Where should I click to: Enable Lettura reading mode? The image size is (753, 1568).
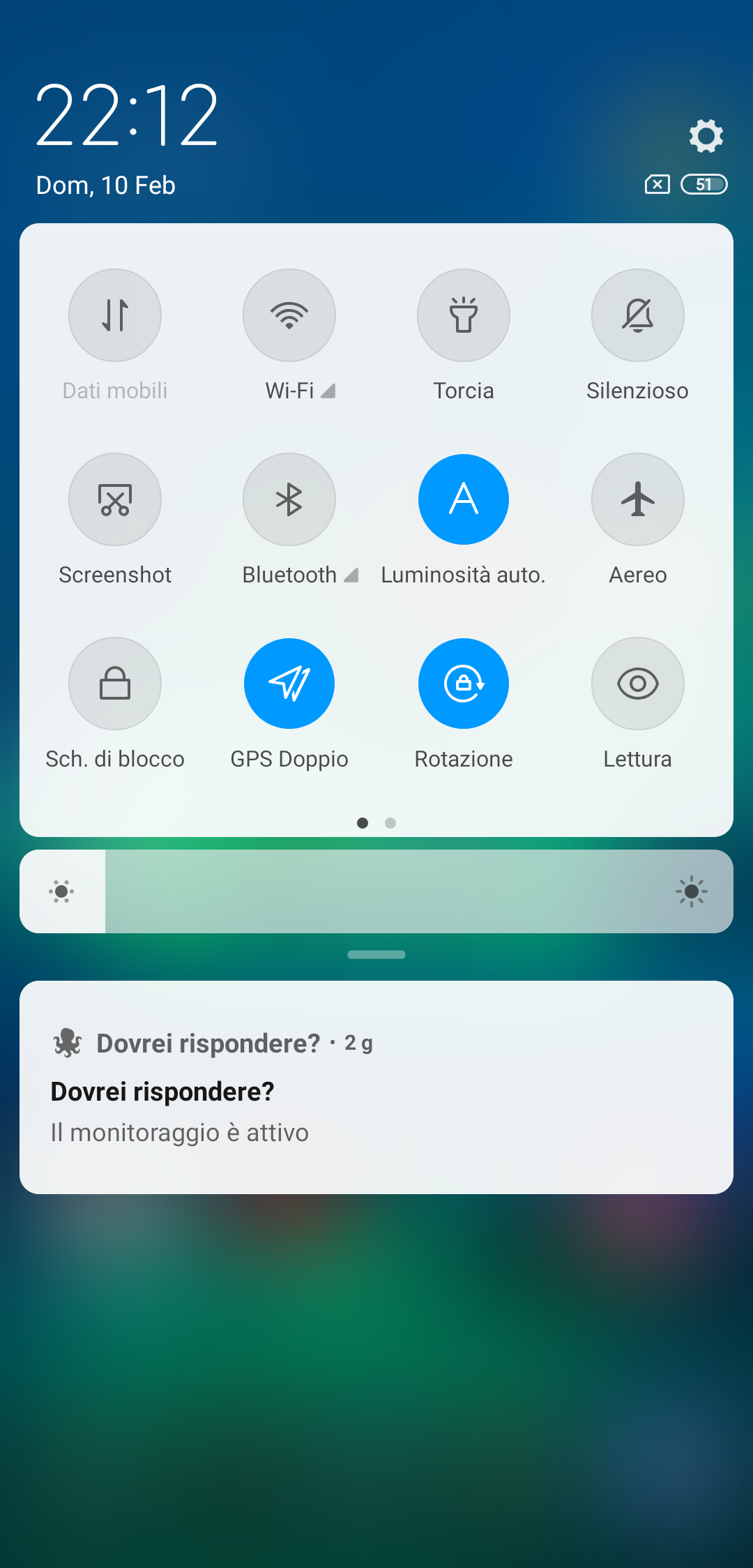click(638, 684)
